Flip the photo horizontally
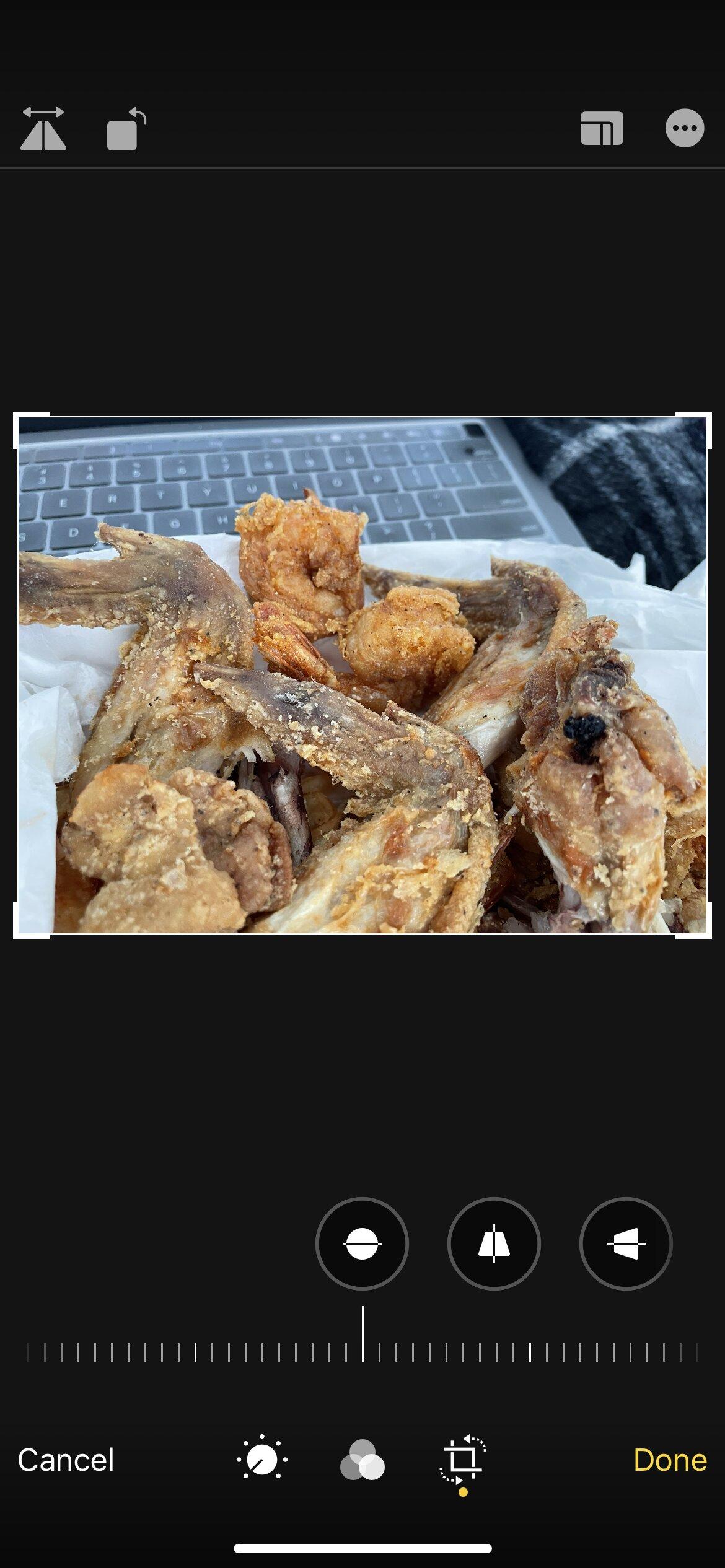725x1568 pixels. [43, 129]
